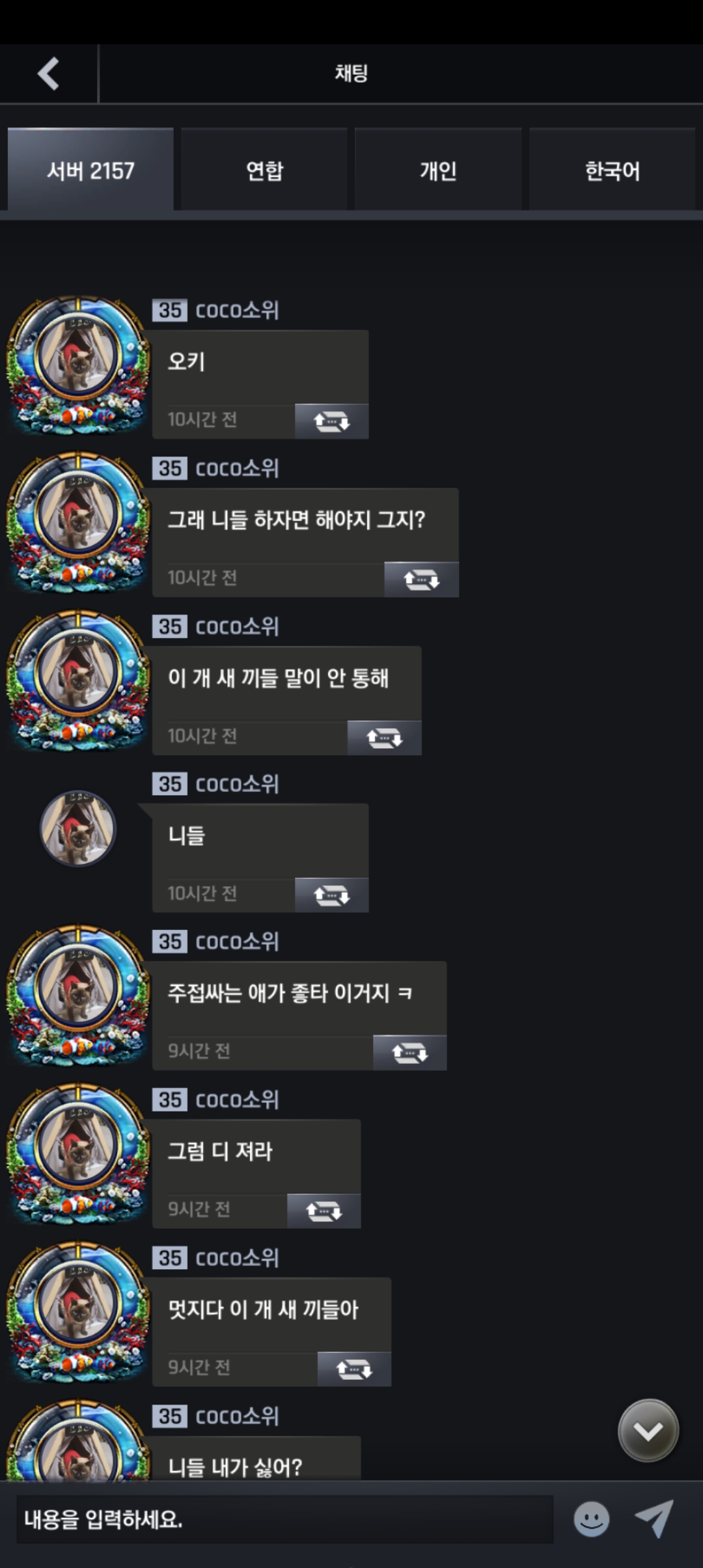Select the 한국어 chat tab
Image resolution: width=703 pixels, height=1568 pixels.
coord(612,170)
